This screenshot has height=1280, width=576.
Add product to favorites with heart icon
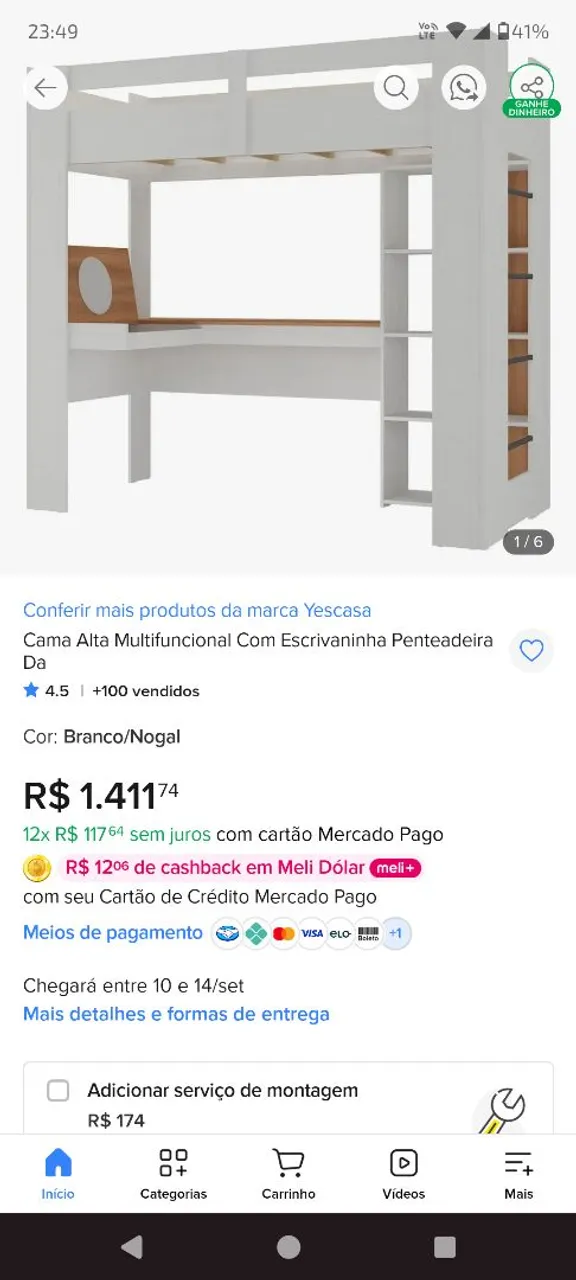click(x=531, y=651)
